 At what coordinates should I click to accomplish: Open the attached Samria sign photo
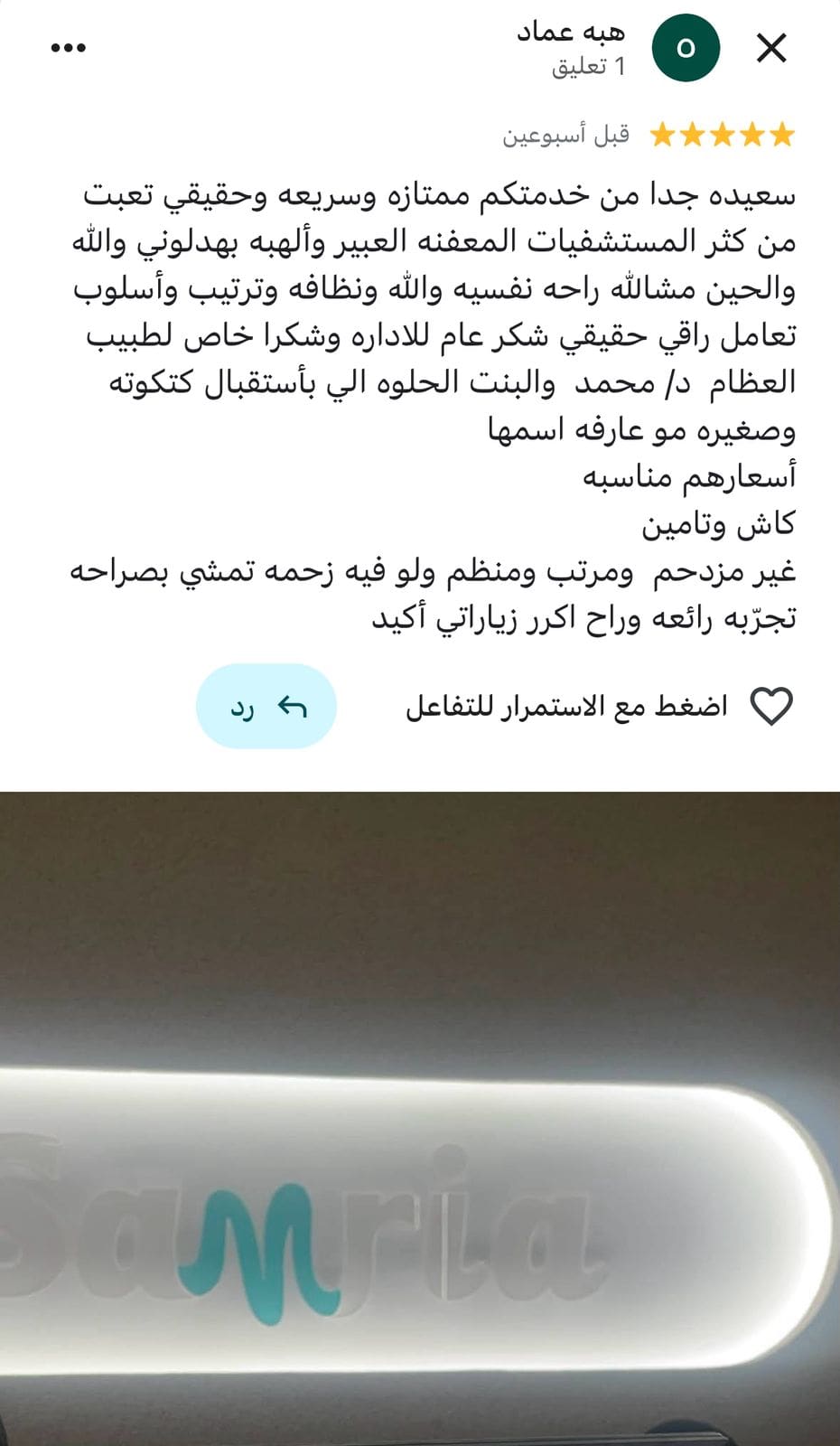pyautogui.click(x=420, y=1119)
